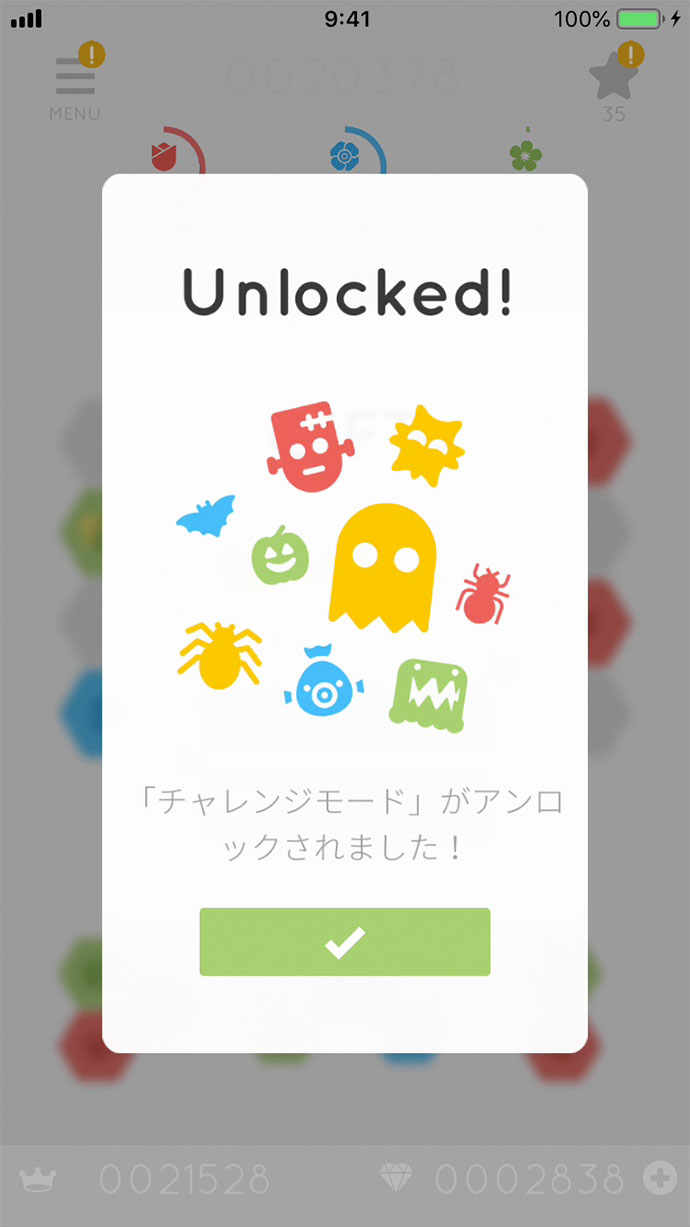Add more gems with the plus icon
This screenshot has width=690, height=1227.
coord(660,1179)
